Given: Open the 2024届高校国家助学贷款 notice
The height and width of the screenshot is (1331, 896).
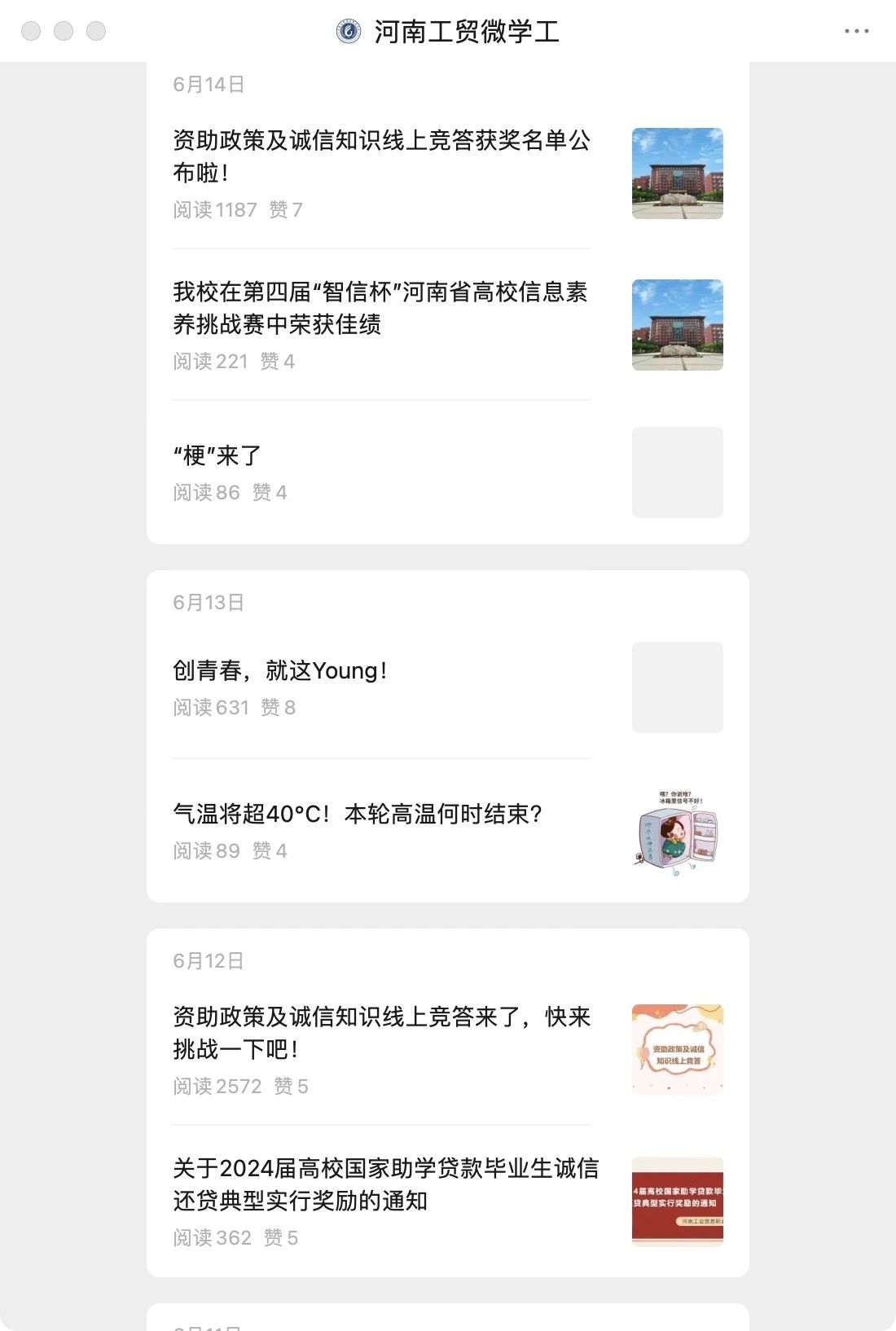Looking at the screenshot, I should [x=385, y=1184].
